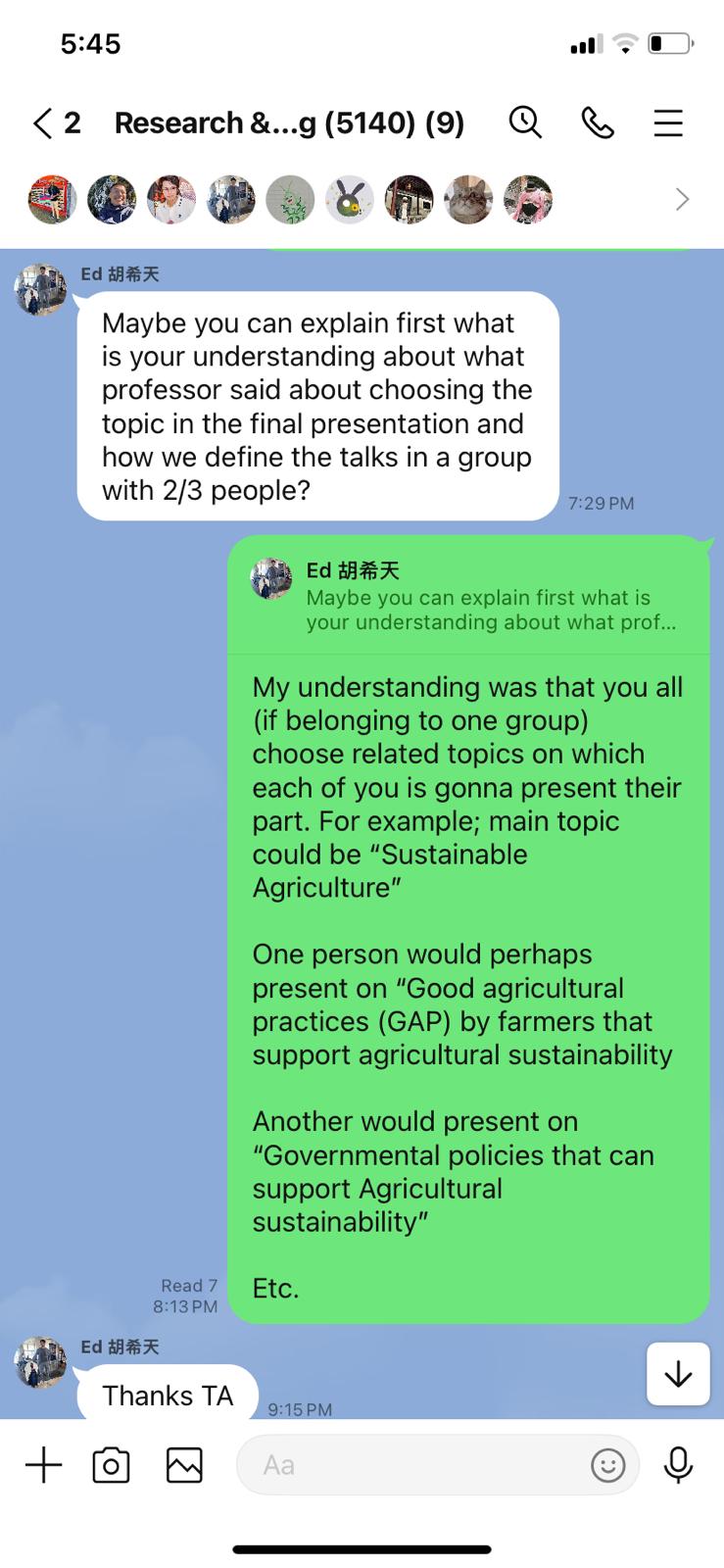This screenshot has width=724, height=1568.
Task: Search within this group chat
Action: click(525, 122)
